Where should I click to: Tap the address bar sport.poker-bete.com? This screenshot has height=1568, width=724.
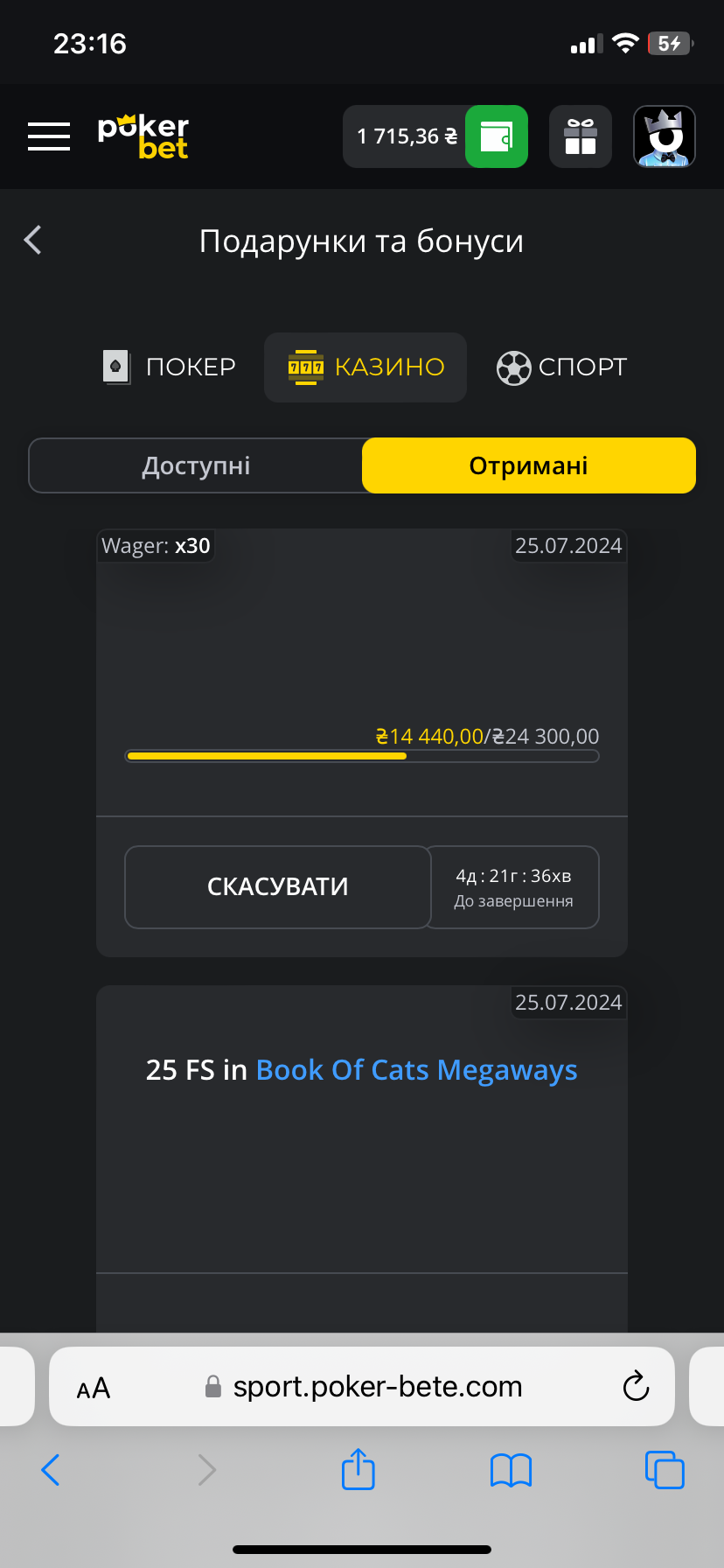pos(362,1386)
